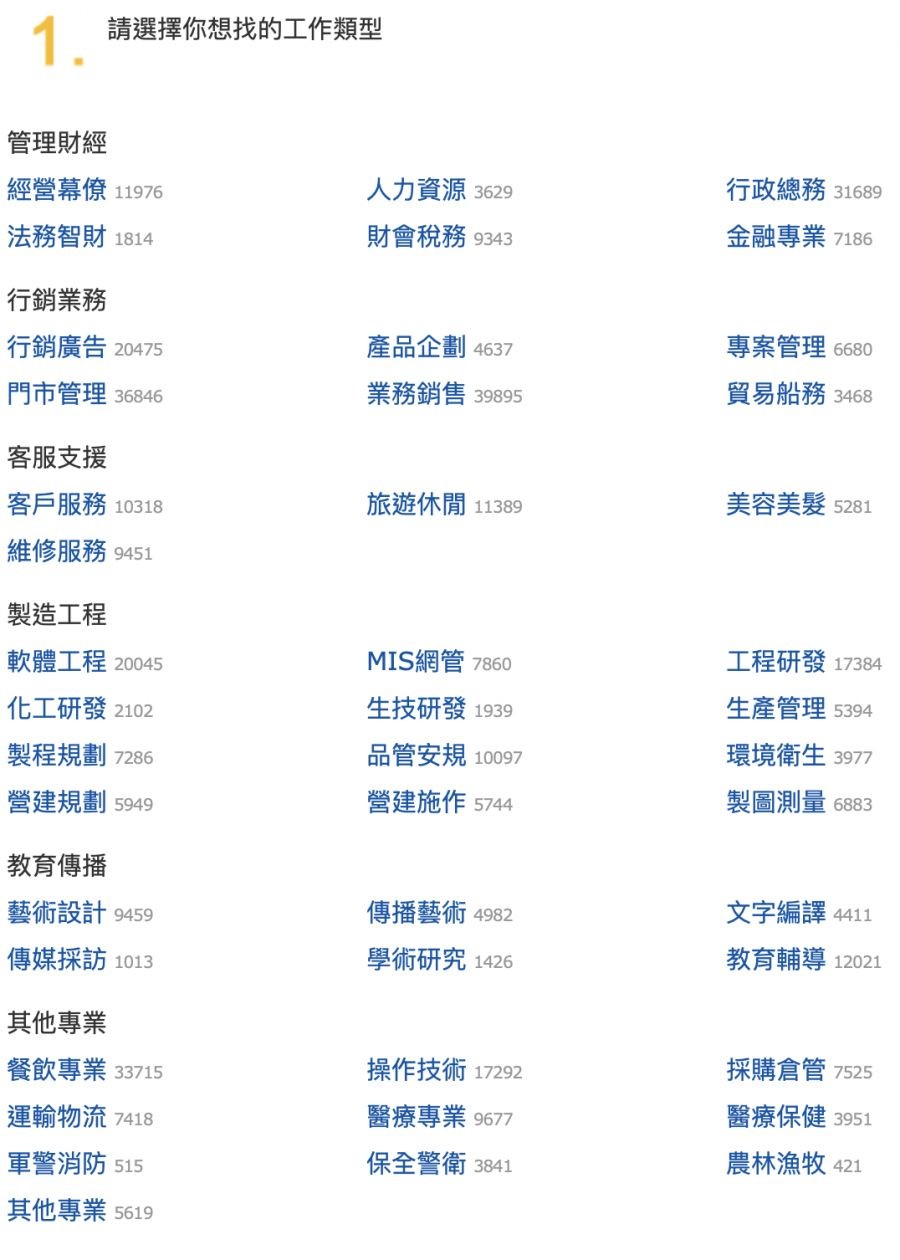900x1260 pixels.
Task: Open the 經營幕僚 job category
Action: tap(56, 190)
